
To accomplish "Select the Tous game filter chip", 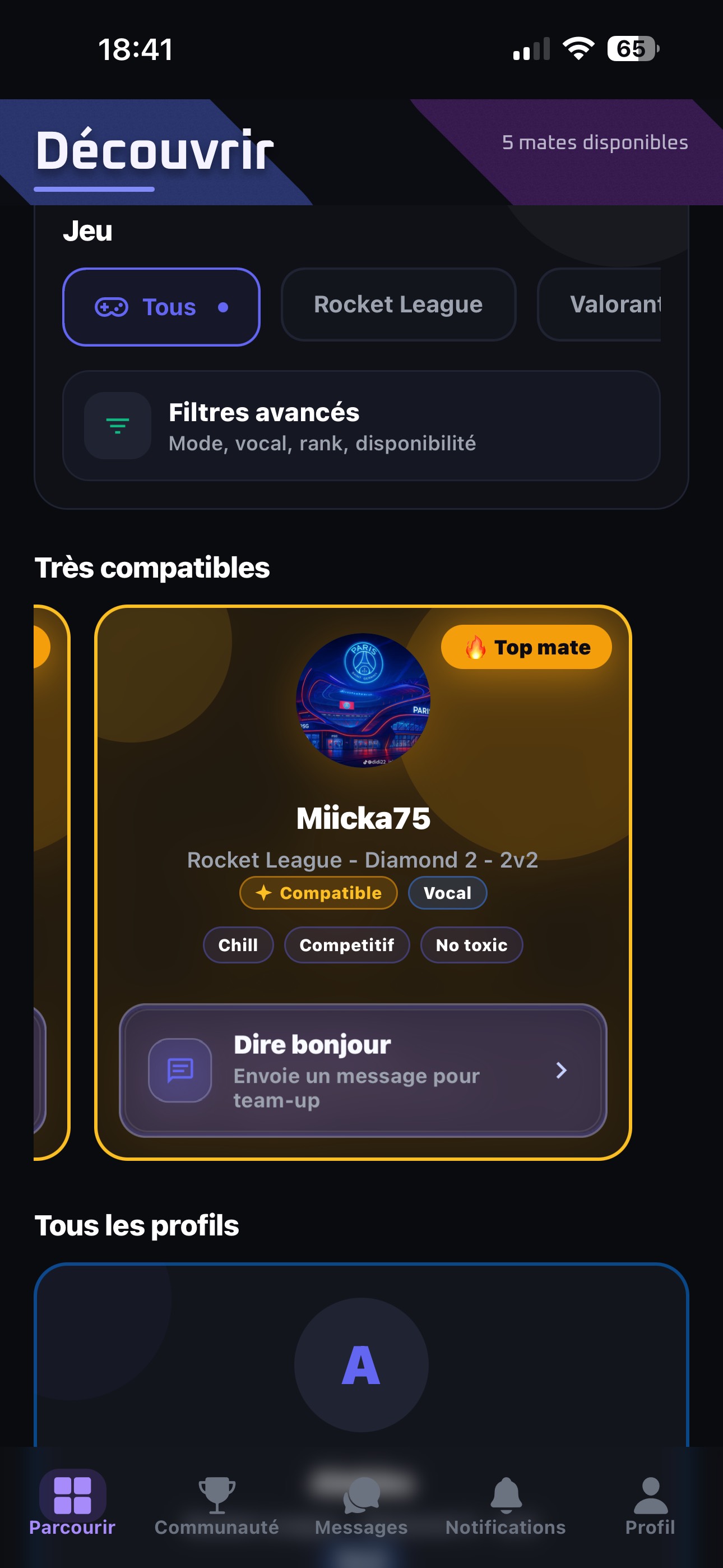I will 162,307.
